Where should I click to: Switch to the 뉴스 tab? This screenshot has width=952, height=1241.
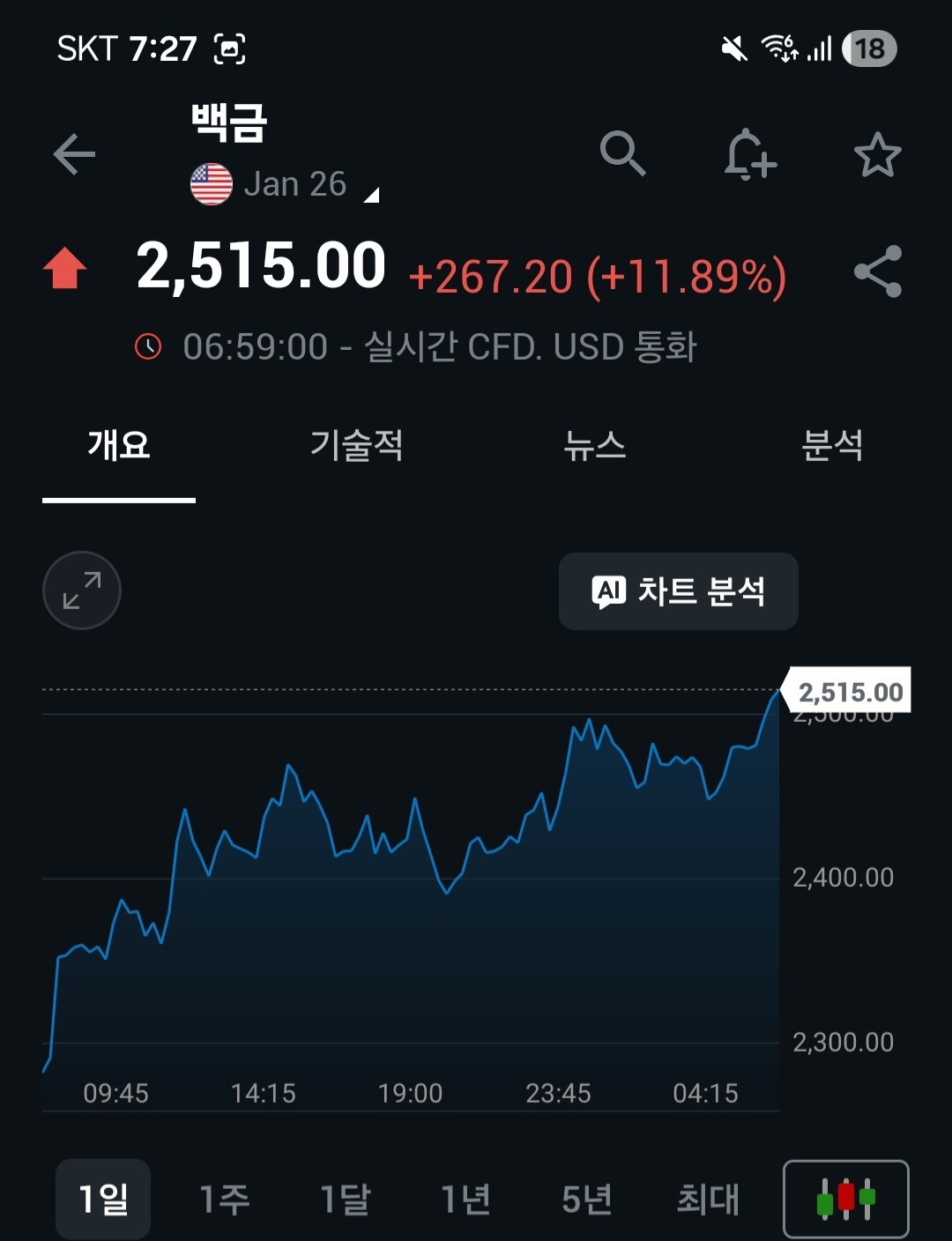(x=595, y=445)
